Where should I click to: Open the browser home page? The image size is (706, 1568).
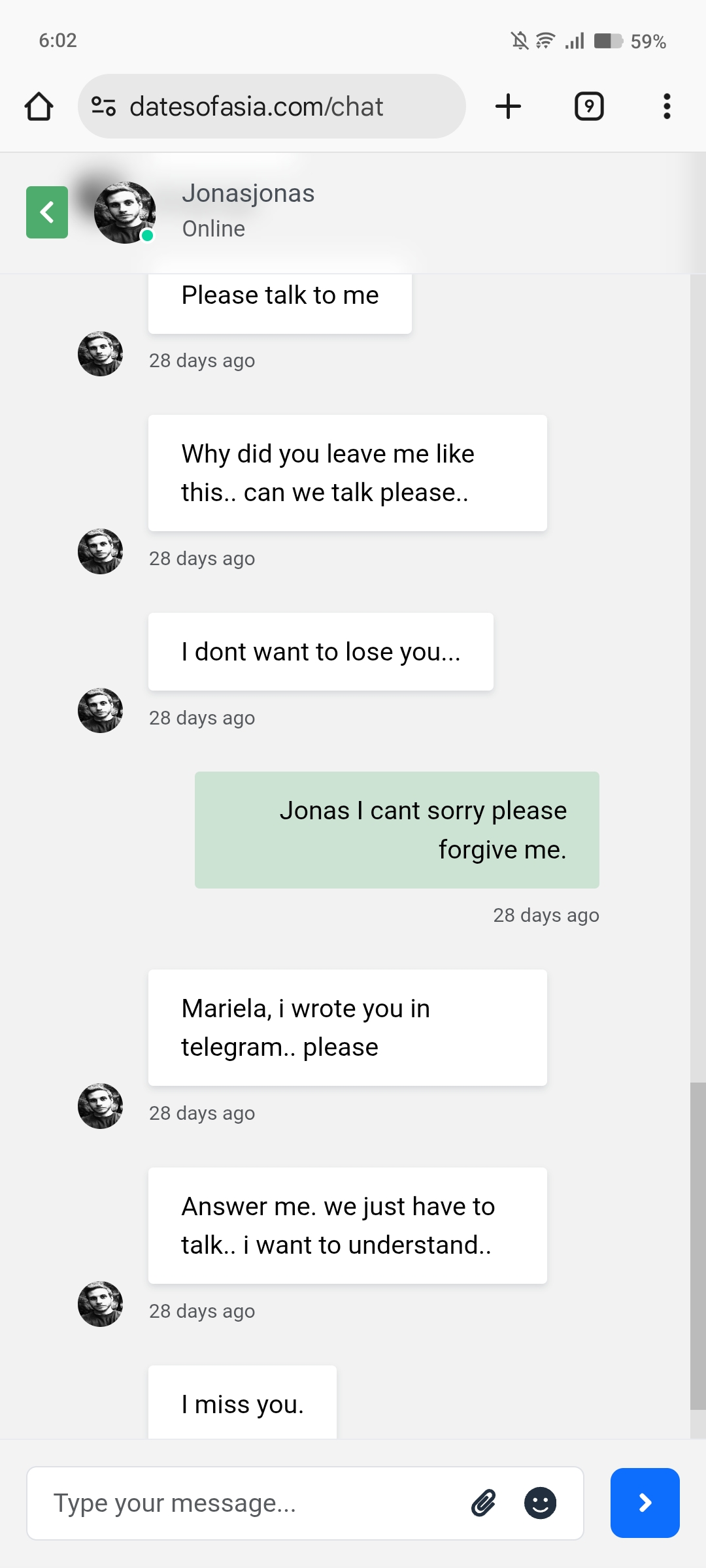[39, 106]
